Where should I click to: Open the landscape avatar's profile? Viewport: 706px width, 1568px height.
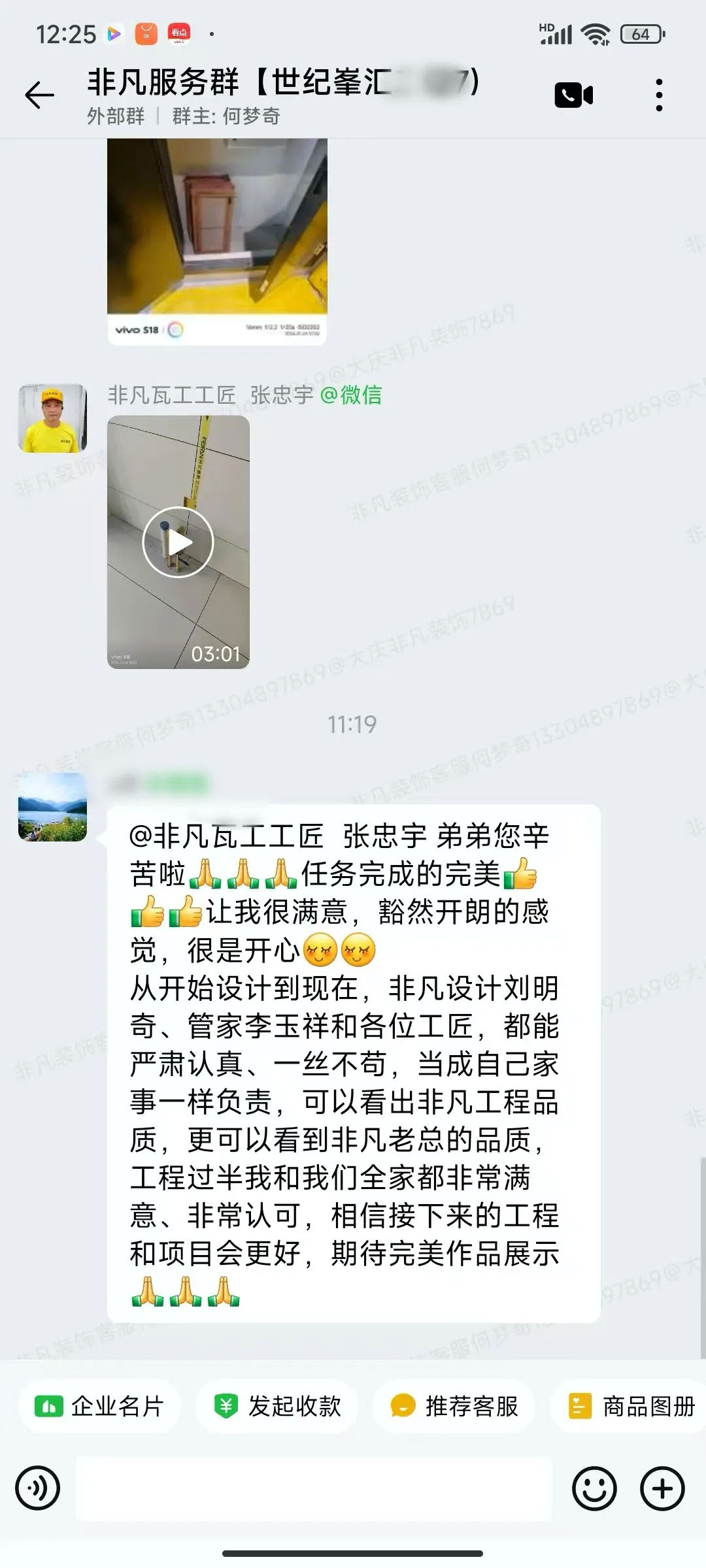point(52,807)
